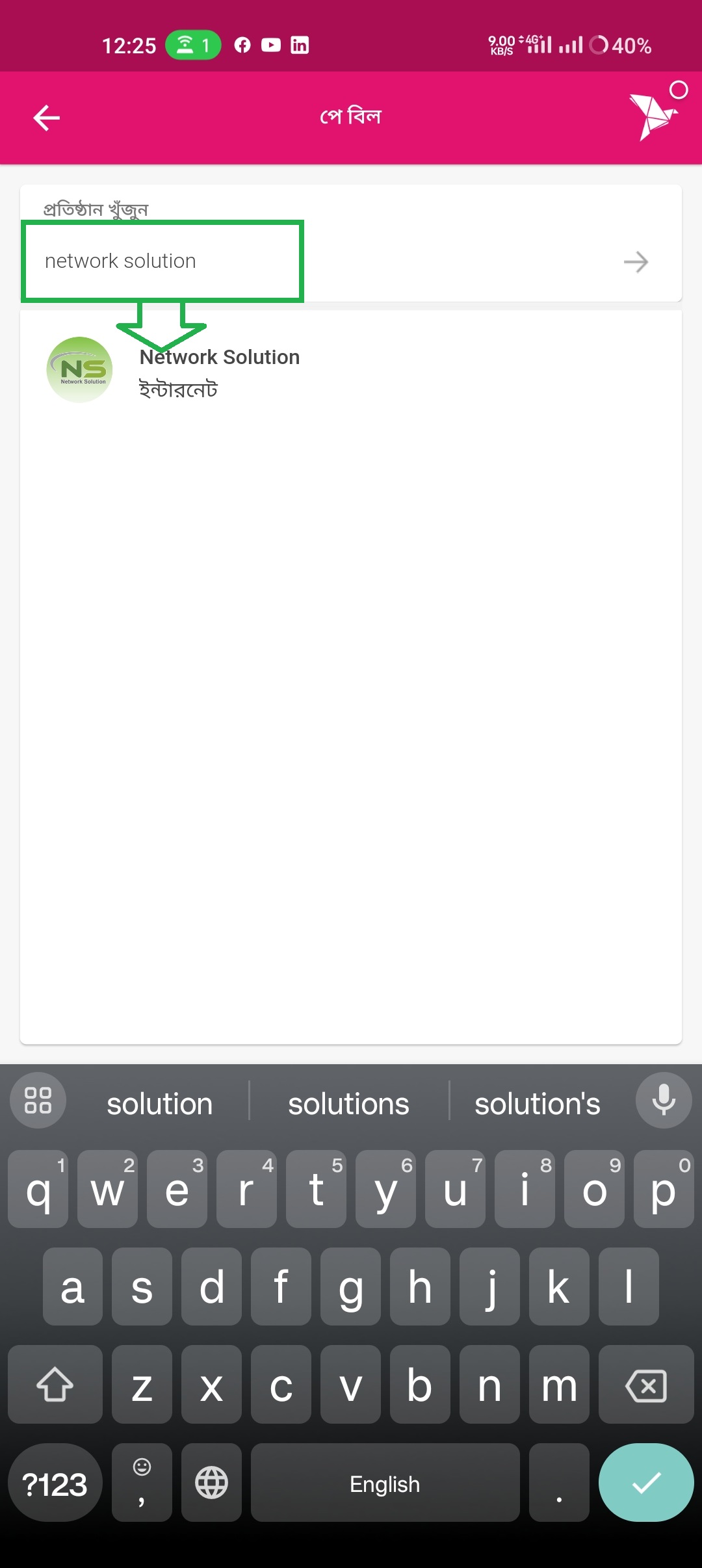
Task: Tap the battery percentage indicator
Action: click(x=632, y=45)
